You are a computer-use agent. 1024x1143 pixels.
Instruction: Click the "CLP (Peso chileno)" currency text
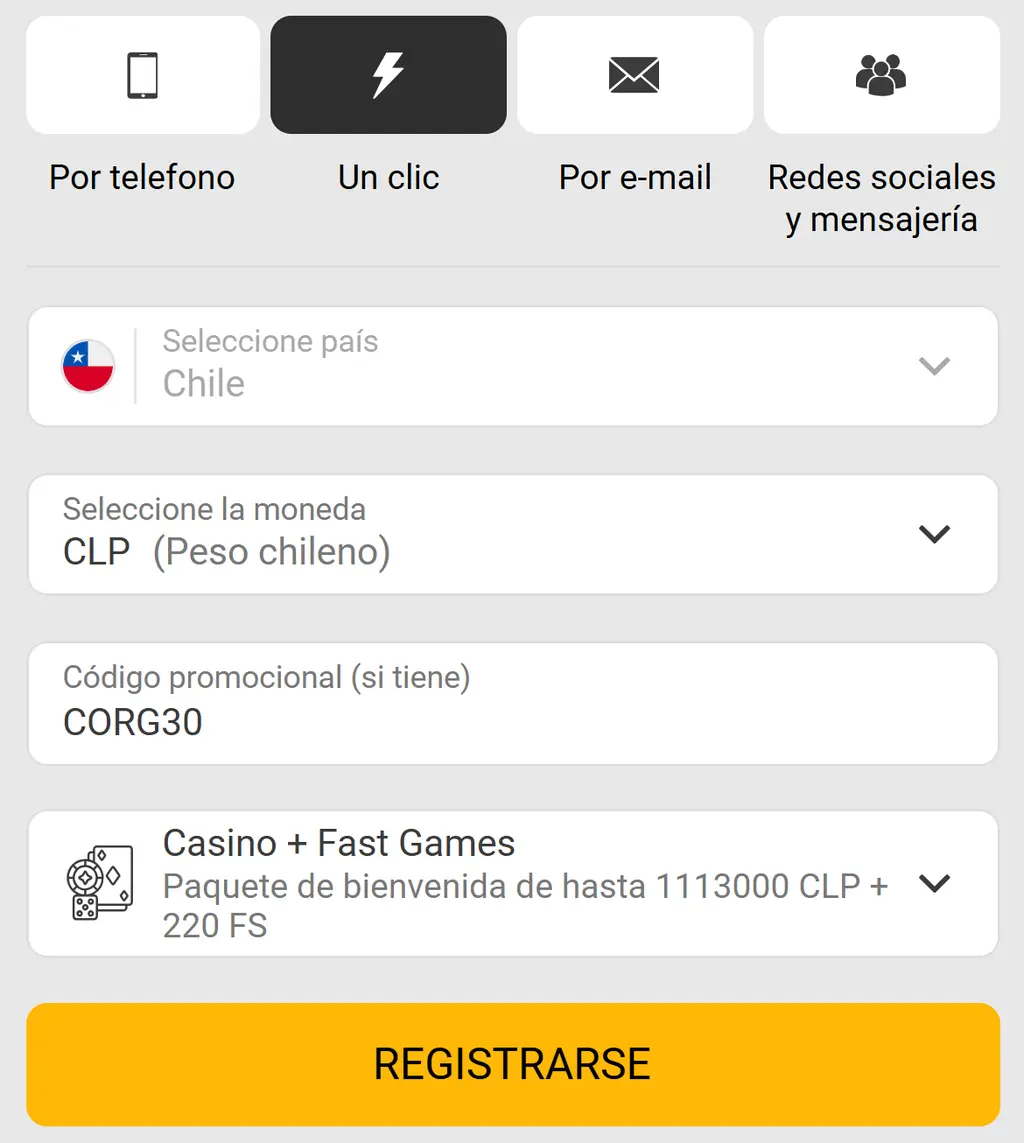click(226, 551)
